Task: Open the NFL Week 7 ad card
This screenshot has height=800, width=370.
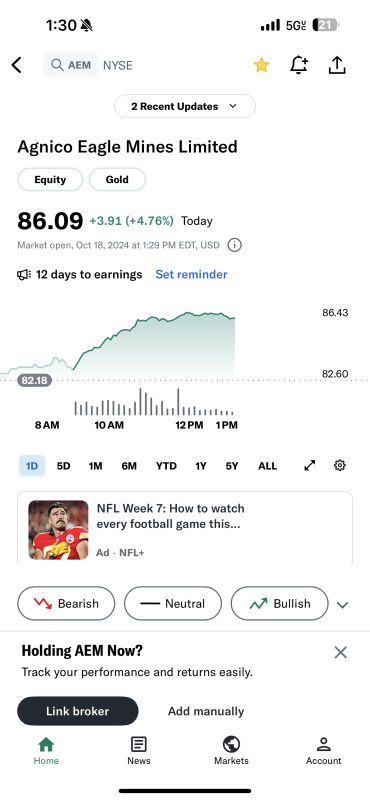Action: [x=185, y=529]
